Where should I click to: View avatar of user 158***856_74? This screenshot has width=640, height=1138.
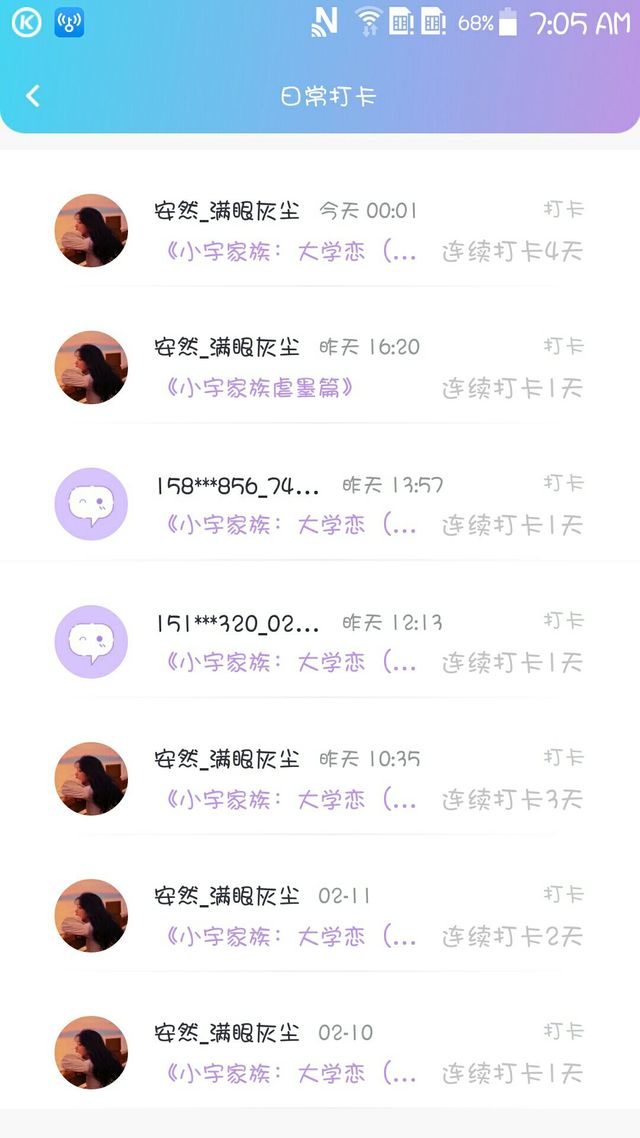pyautogui.click(x=91, y=504)
